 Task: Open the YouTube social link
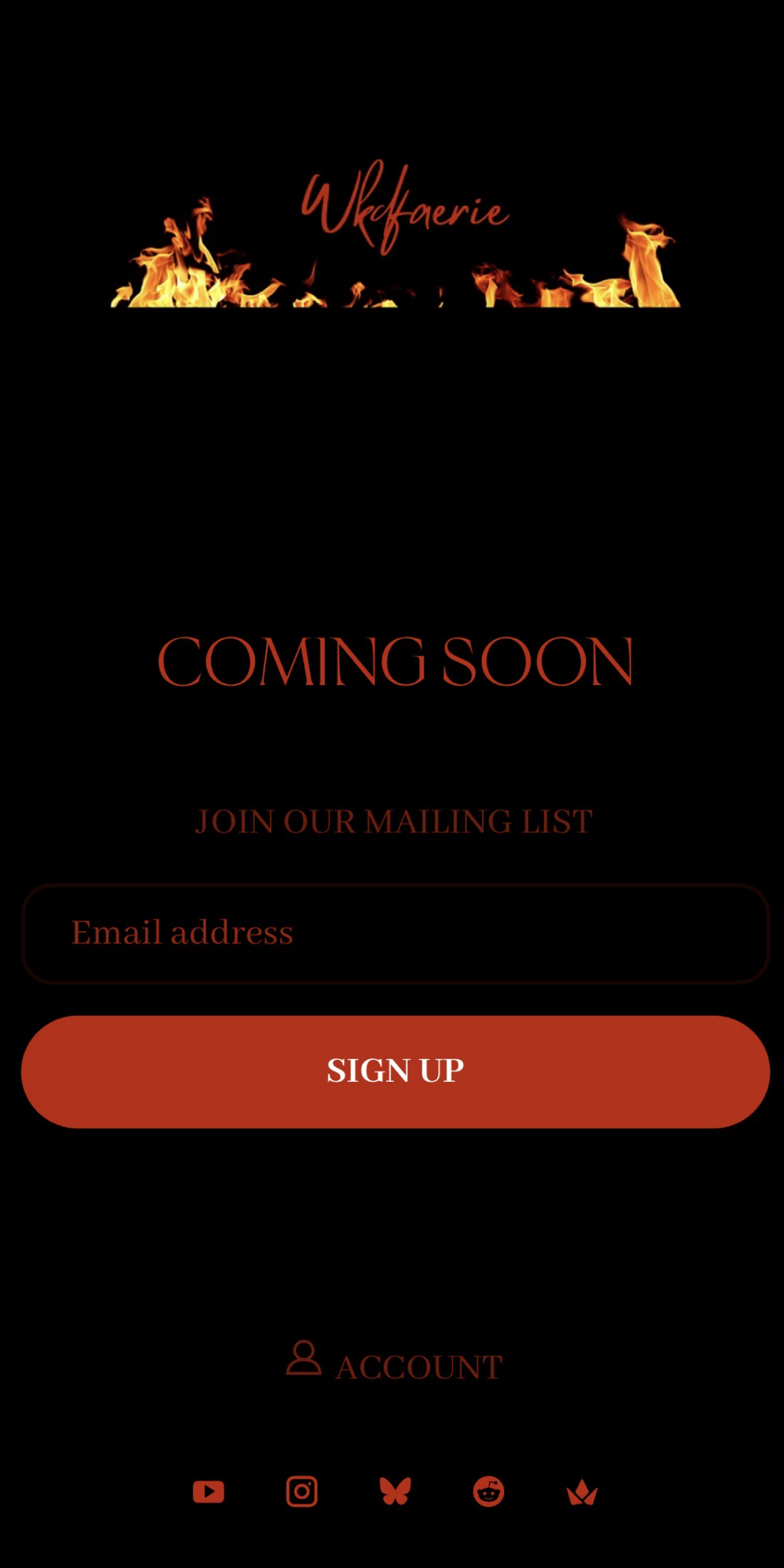point(209,1491)
